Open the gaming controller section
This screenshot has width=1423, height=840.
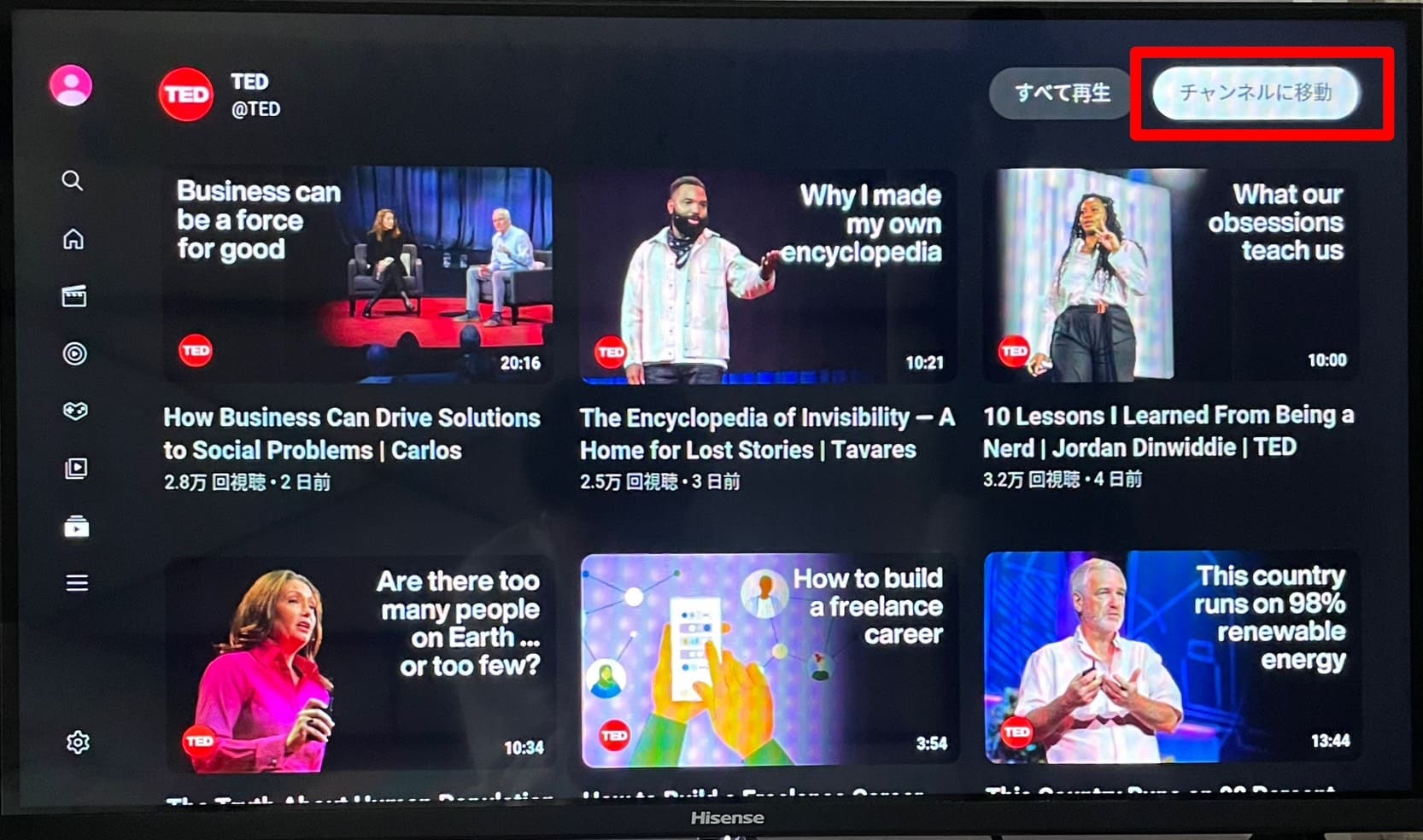75,411
